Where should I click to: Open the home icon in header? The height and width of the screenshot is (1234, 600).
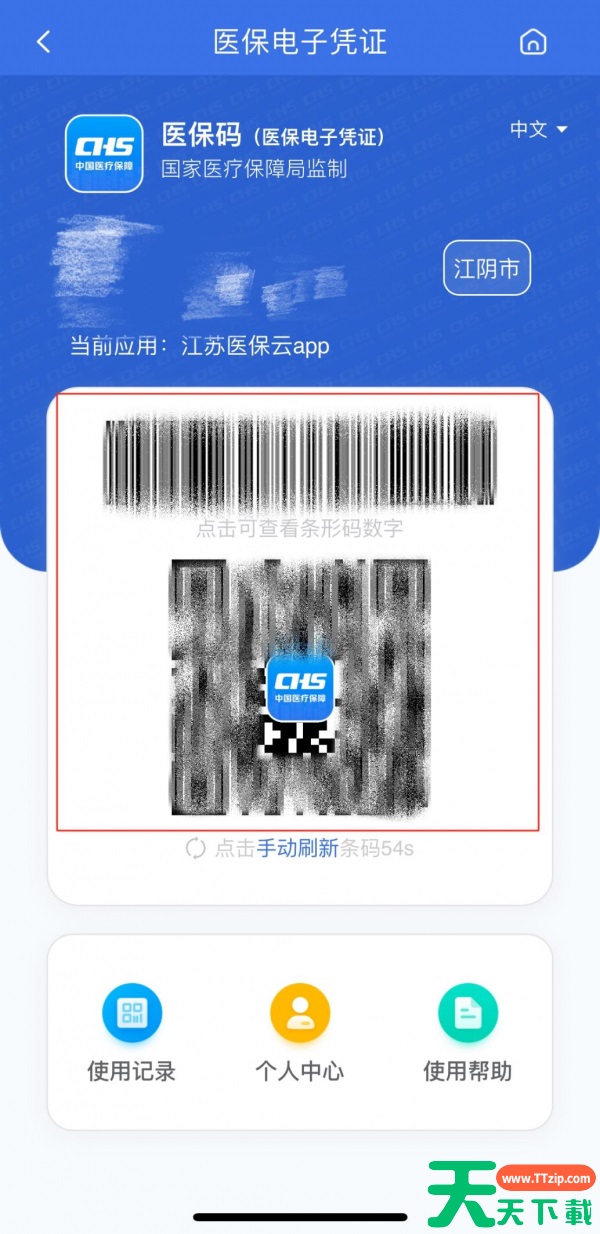click(533, 42)
